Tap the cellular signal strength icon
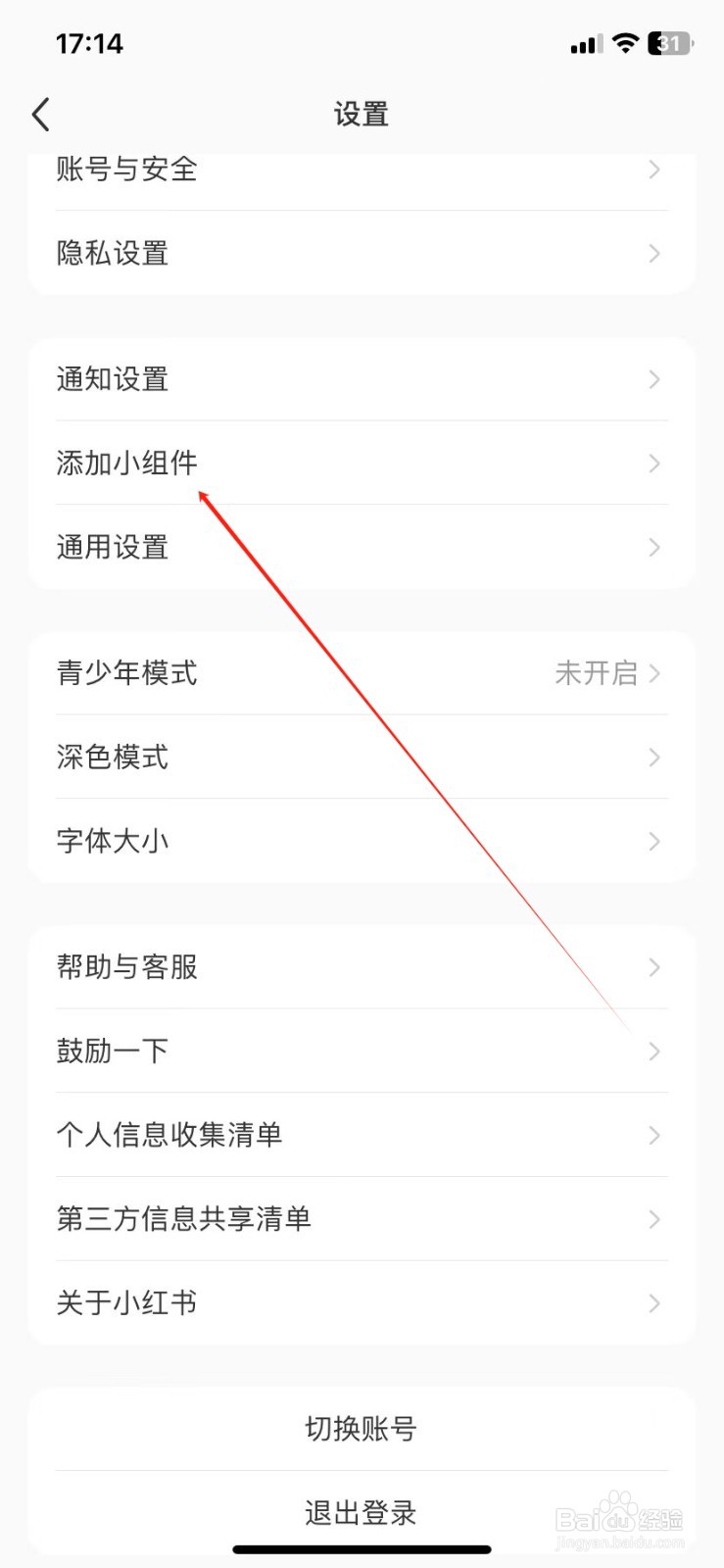This screenshot has height=1568, width=724. point(585,43)
